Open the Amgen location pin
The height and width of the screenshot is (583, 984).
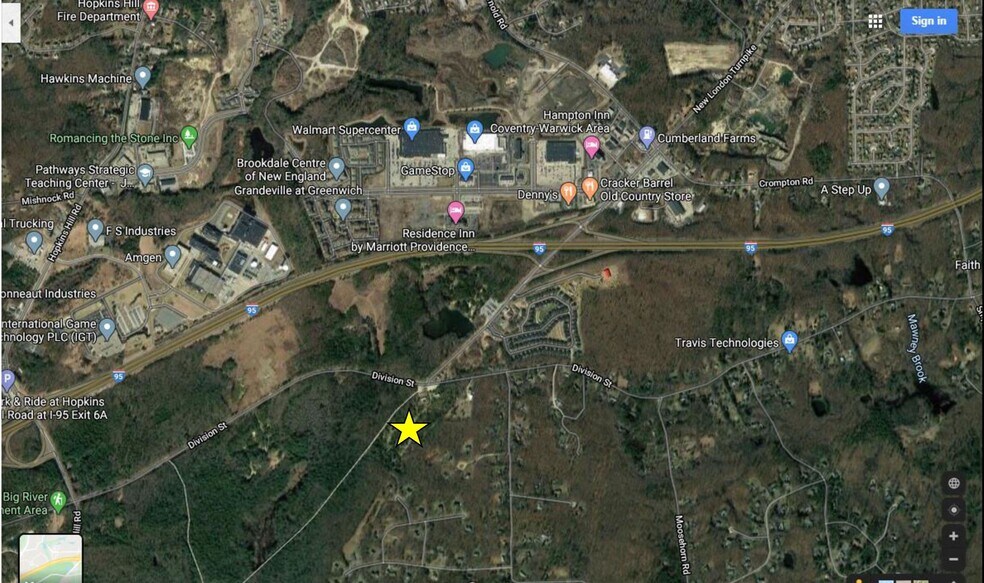172,255
